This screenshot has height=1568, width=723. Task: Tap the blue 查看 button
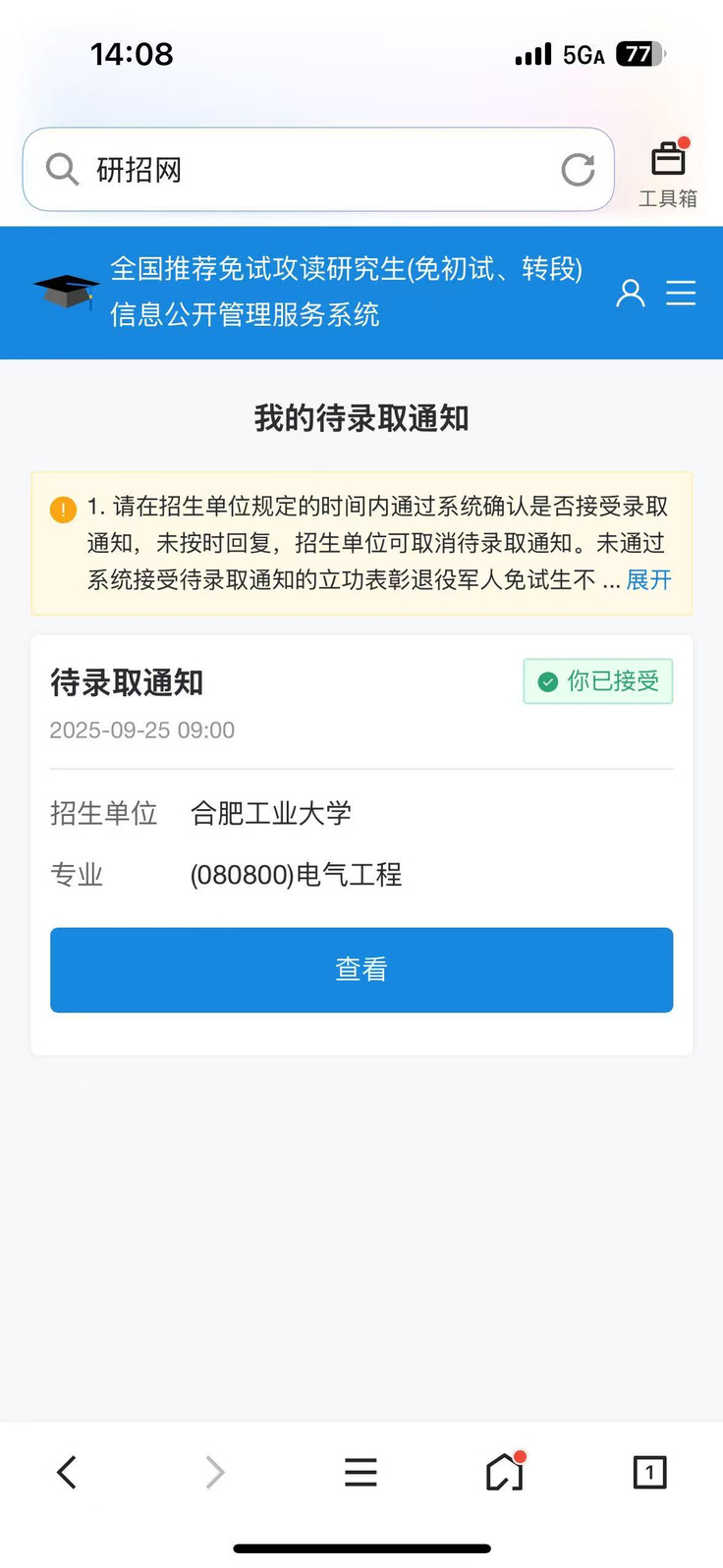tap(361, 969)
